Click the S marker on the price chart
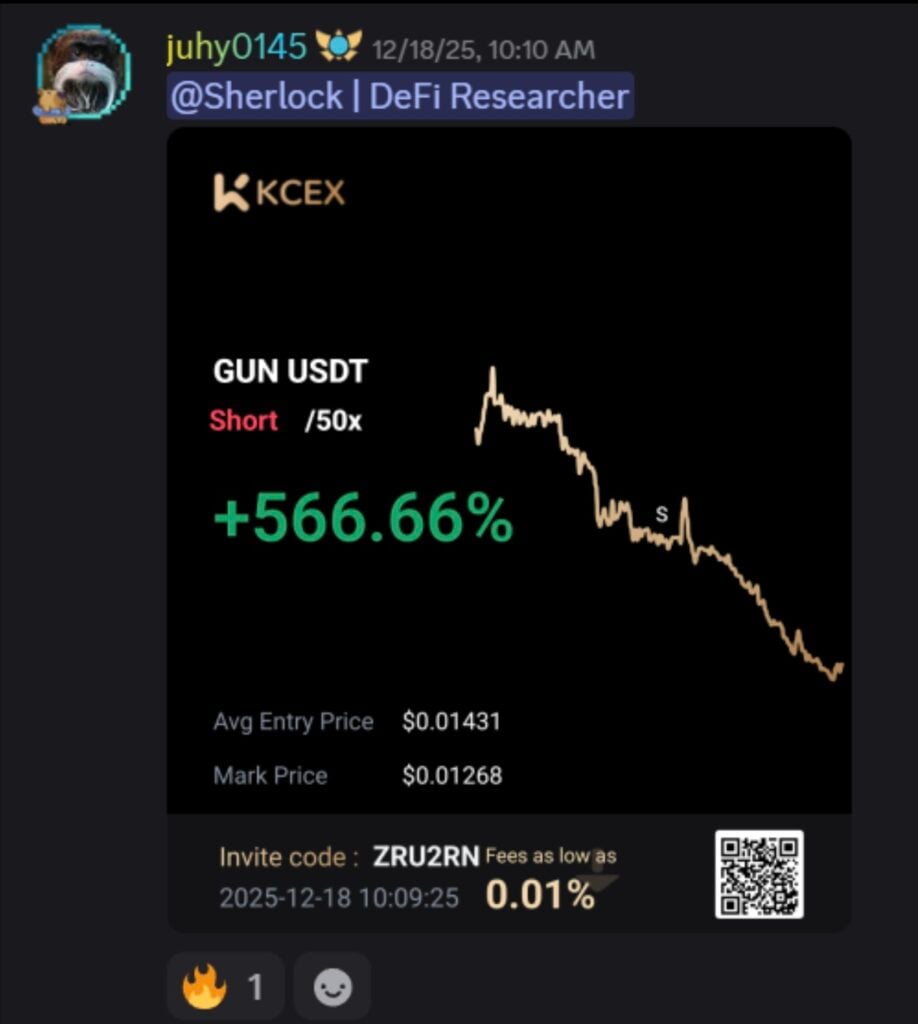 click(662, 513)
